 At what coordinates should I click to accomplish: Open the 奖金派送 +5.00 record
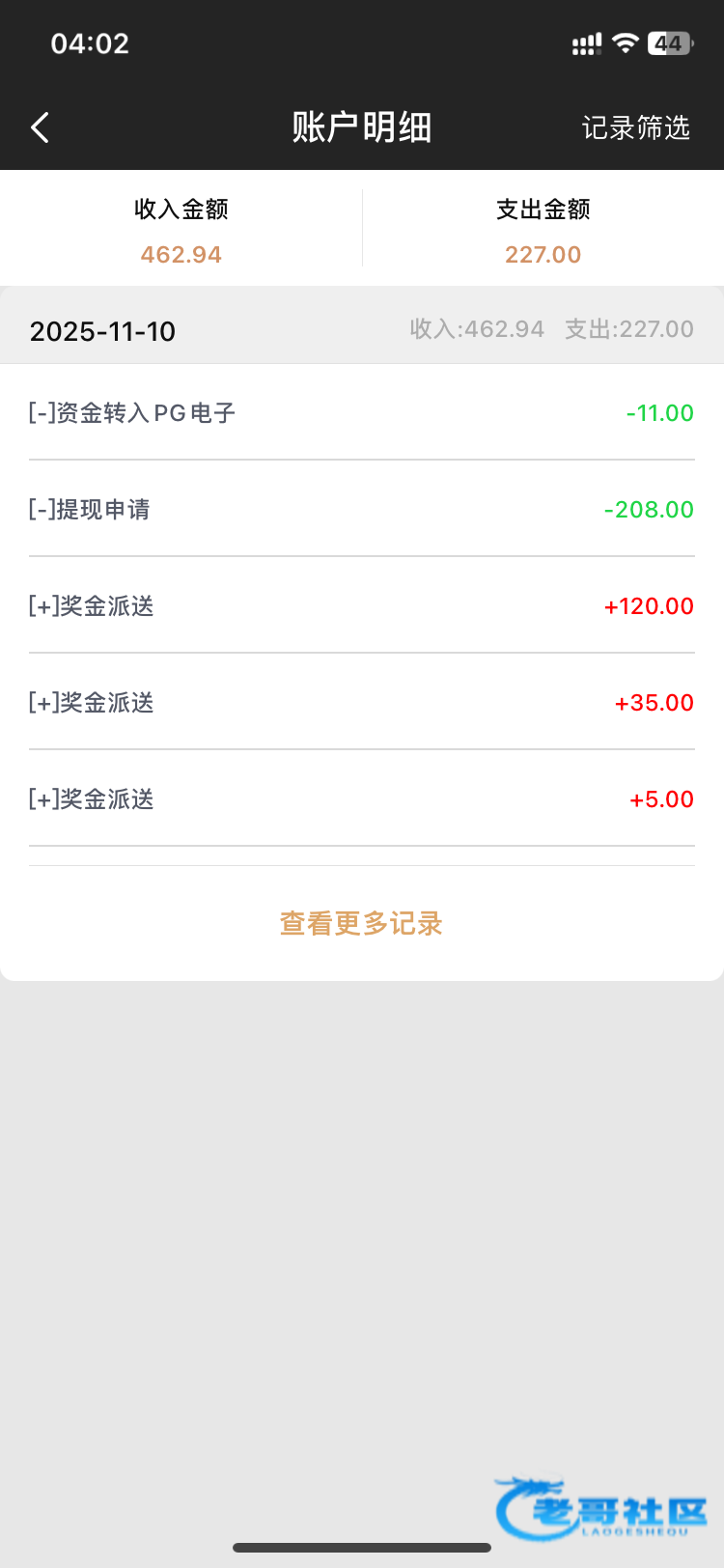click(x=361, y=799)
